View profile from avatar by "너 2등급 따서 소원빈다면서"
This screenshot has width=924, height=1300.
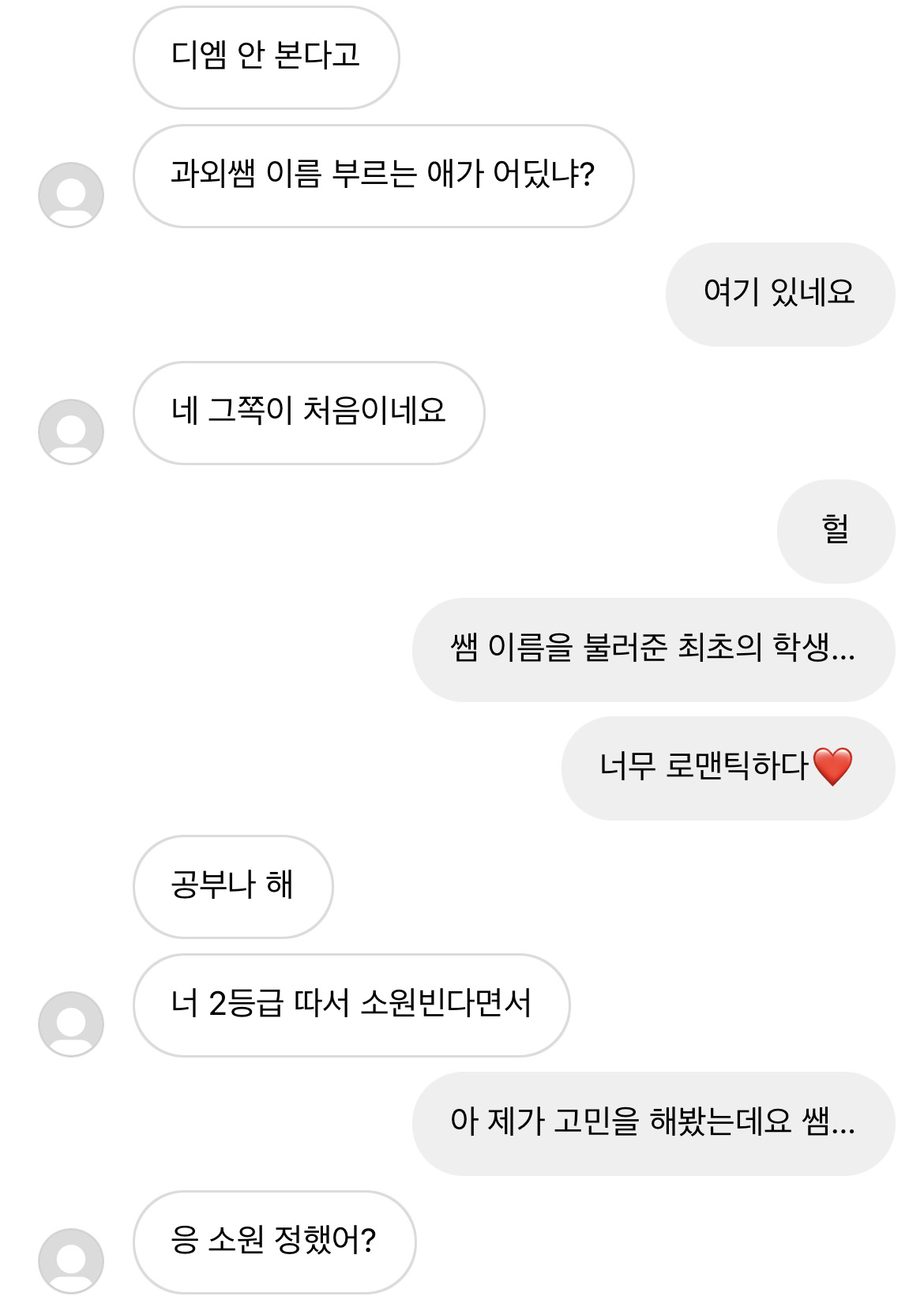(71, 1024)
